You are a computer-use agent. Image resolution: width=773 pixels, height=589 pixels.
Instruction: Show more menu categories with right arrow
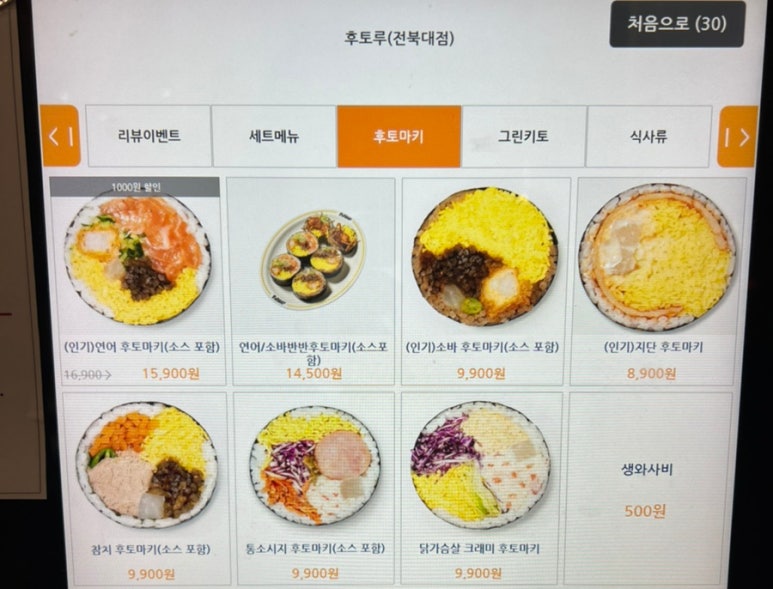pyautogui.click(x=736, y=136)
